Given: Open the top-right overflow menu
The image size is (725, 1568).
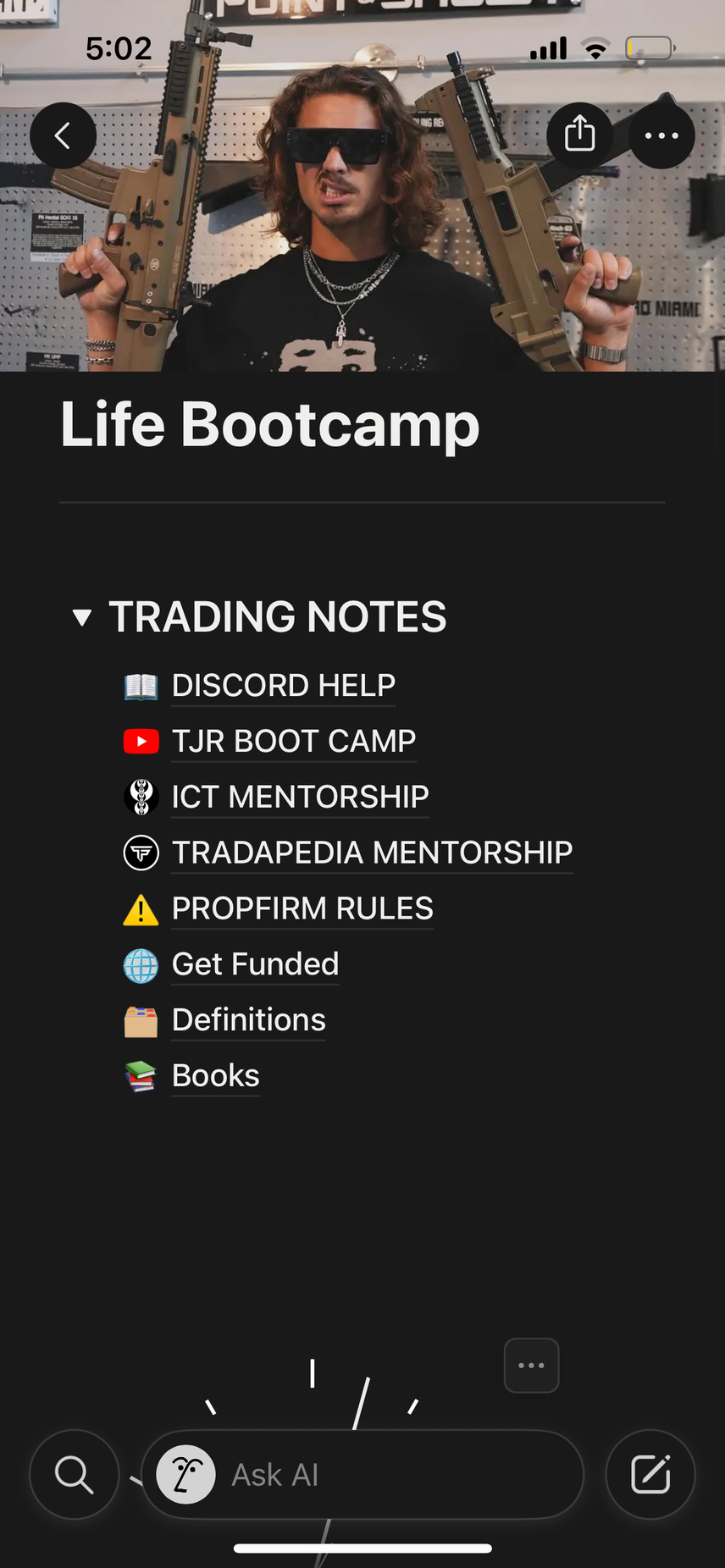Looking at the screenshot, I should click(661, 135).
